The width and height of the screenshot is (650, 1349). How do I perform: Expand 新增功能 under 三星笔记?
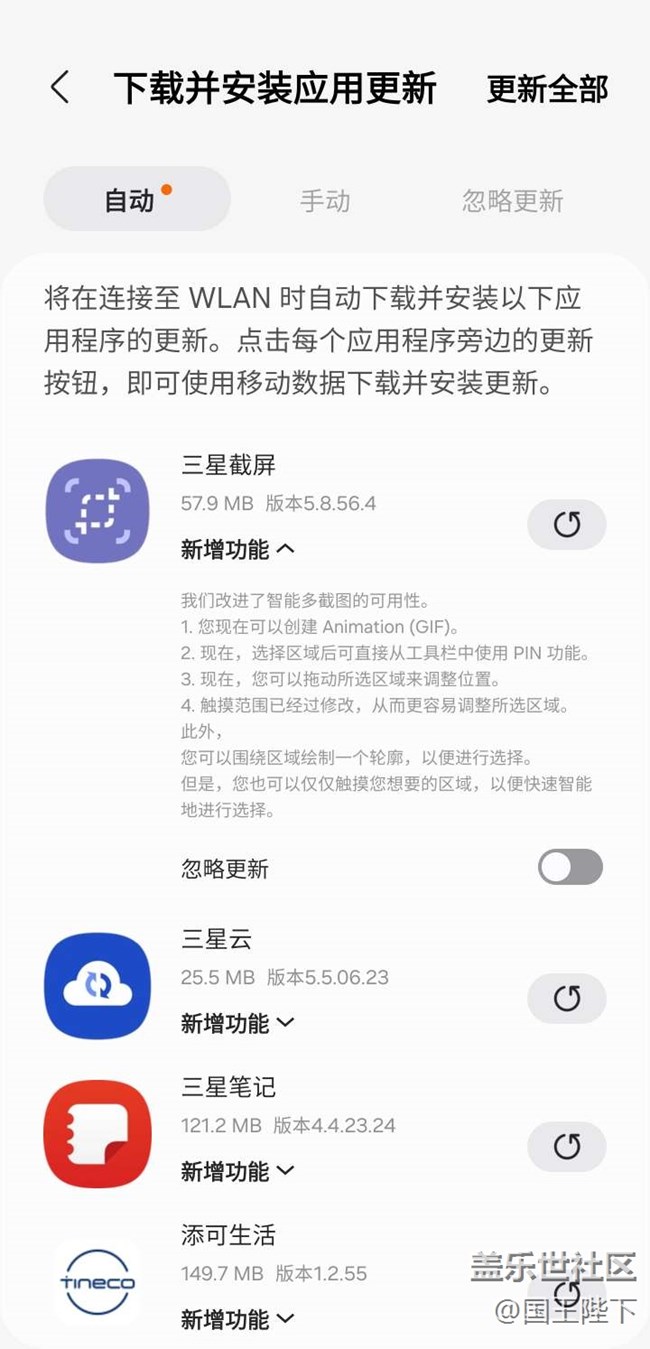pos(238,1171)
